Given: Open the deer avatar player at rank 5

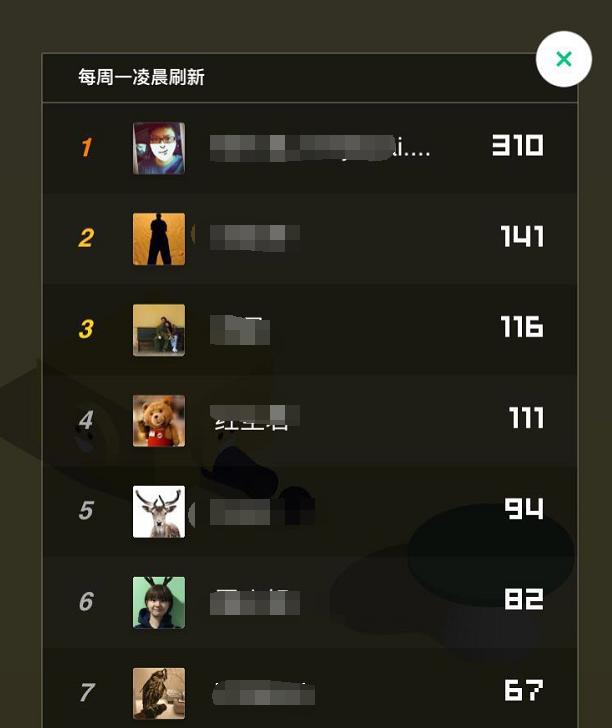Looking at the screenshot, I should click(159, 511).
